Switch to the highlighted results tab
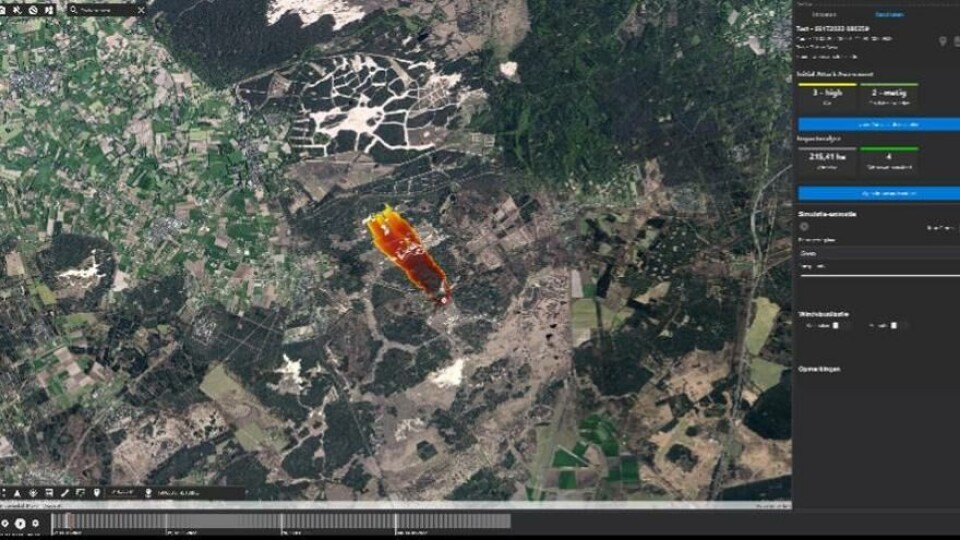960x540 pixels. 889,15
